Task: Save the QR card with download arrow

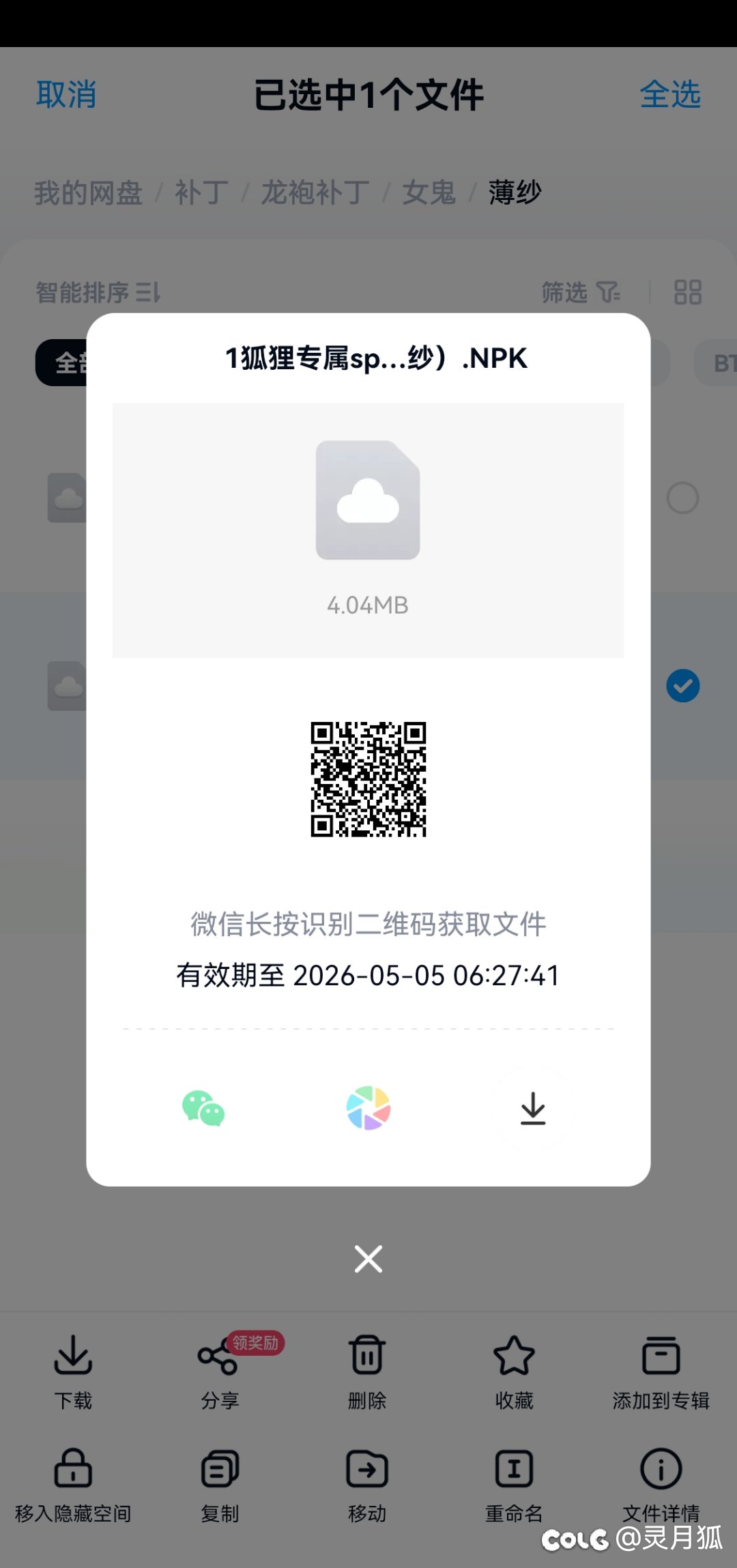Action: [533, 1108]
